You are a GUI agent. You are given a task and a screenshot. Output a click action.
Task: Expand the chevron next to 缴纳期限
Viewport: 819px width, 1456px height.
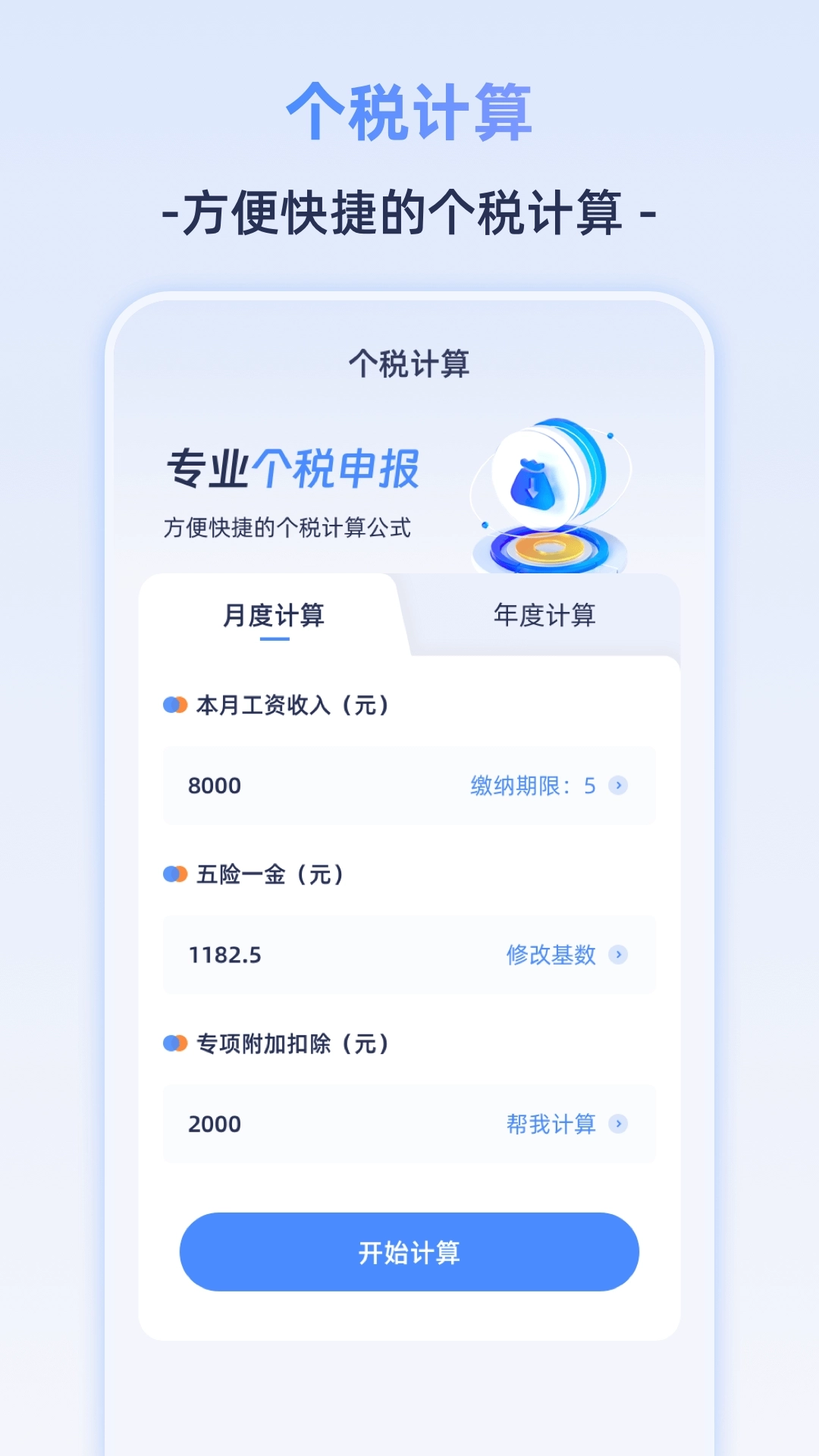click(622, 786)
